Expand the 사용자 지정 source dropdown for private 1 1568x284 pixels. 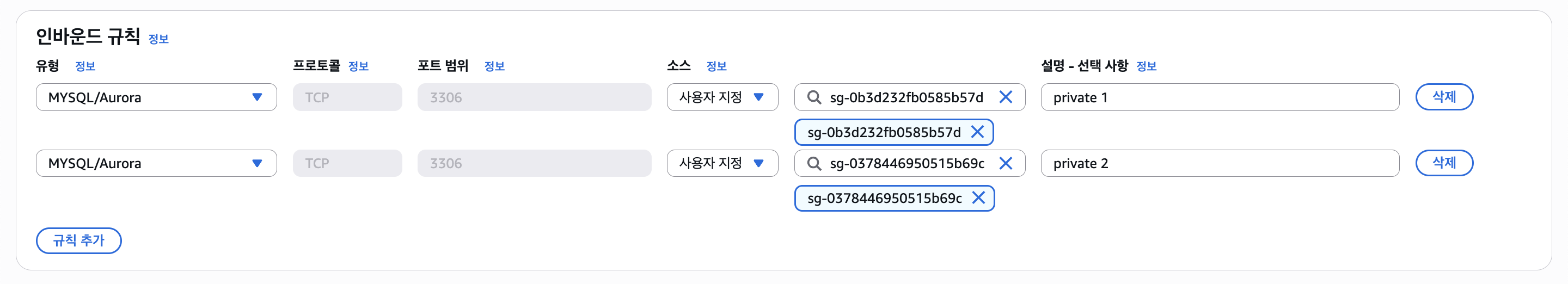click(722, 97)
